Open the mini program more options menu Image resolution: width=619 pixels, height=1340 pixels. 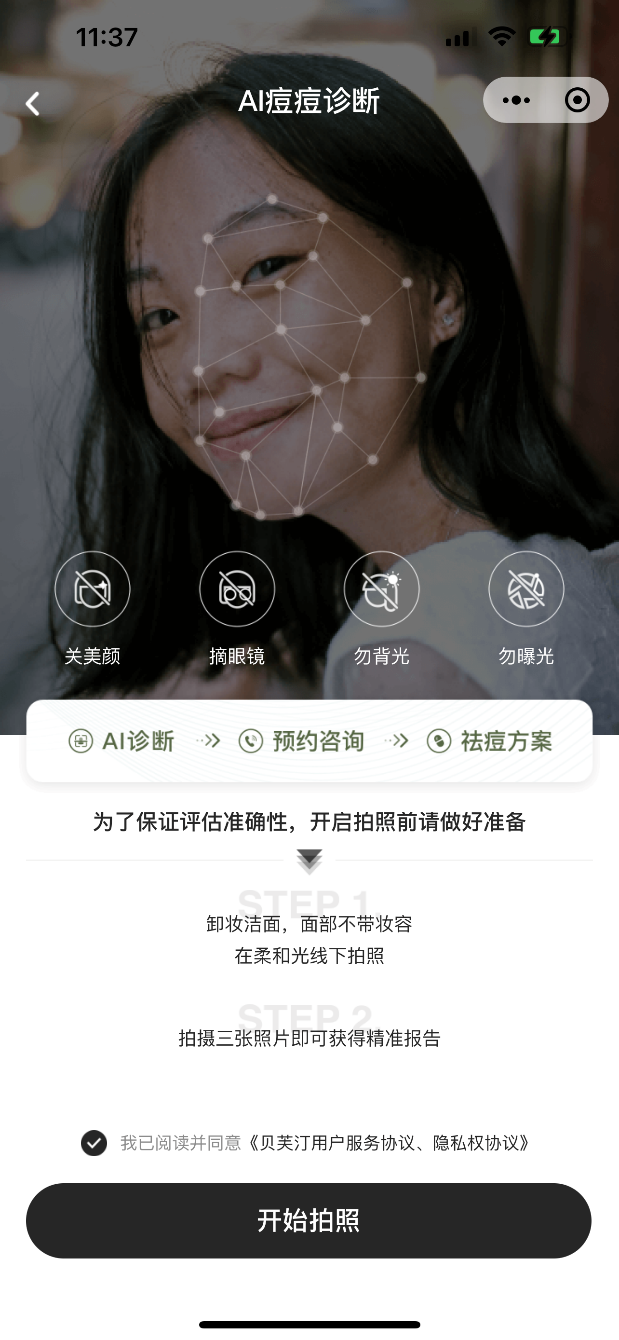tap(516, 100)
